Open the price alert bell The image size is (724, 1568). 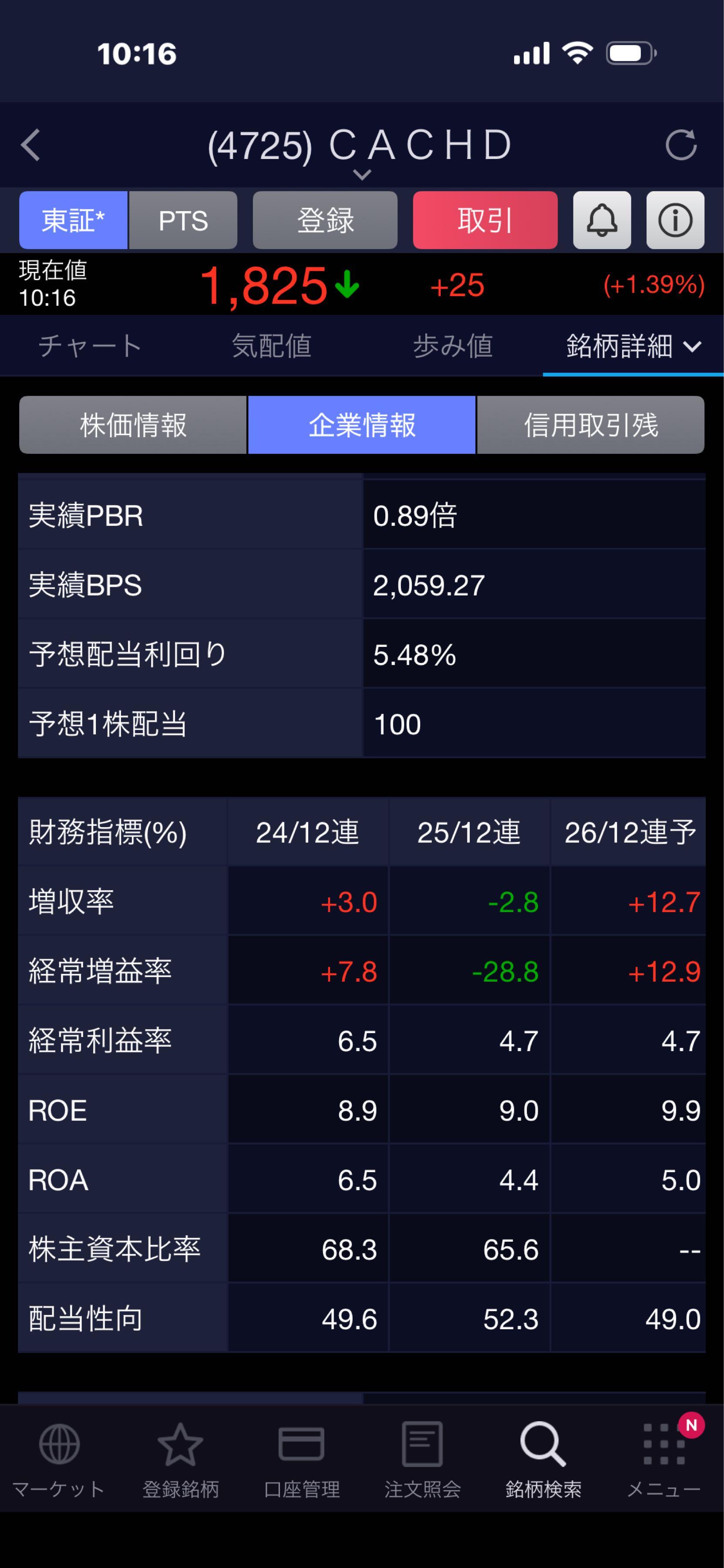[x=602, y=220]
